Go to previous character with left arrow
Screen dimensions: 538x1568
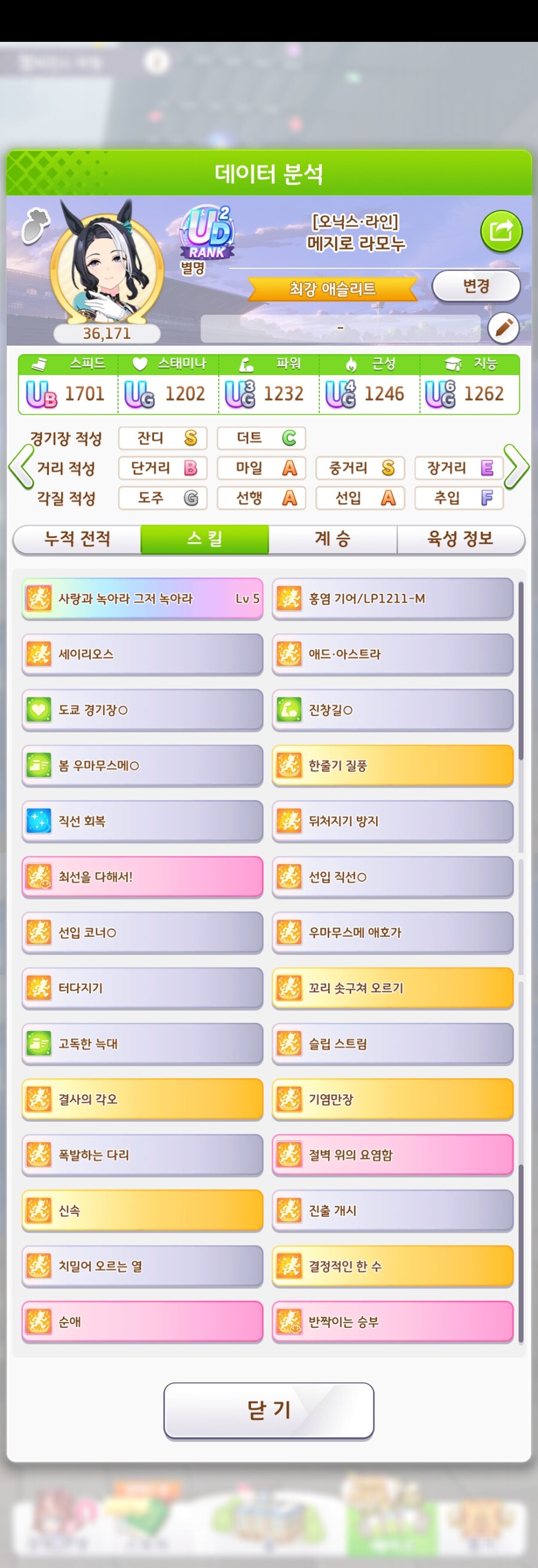click(20, 468)
